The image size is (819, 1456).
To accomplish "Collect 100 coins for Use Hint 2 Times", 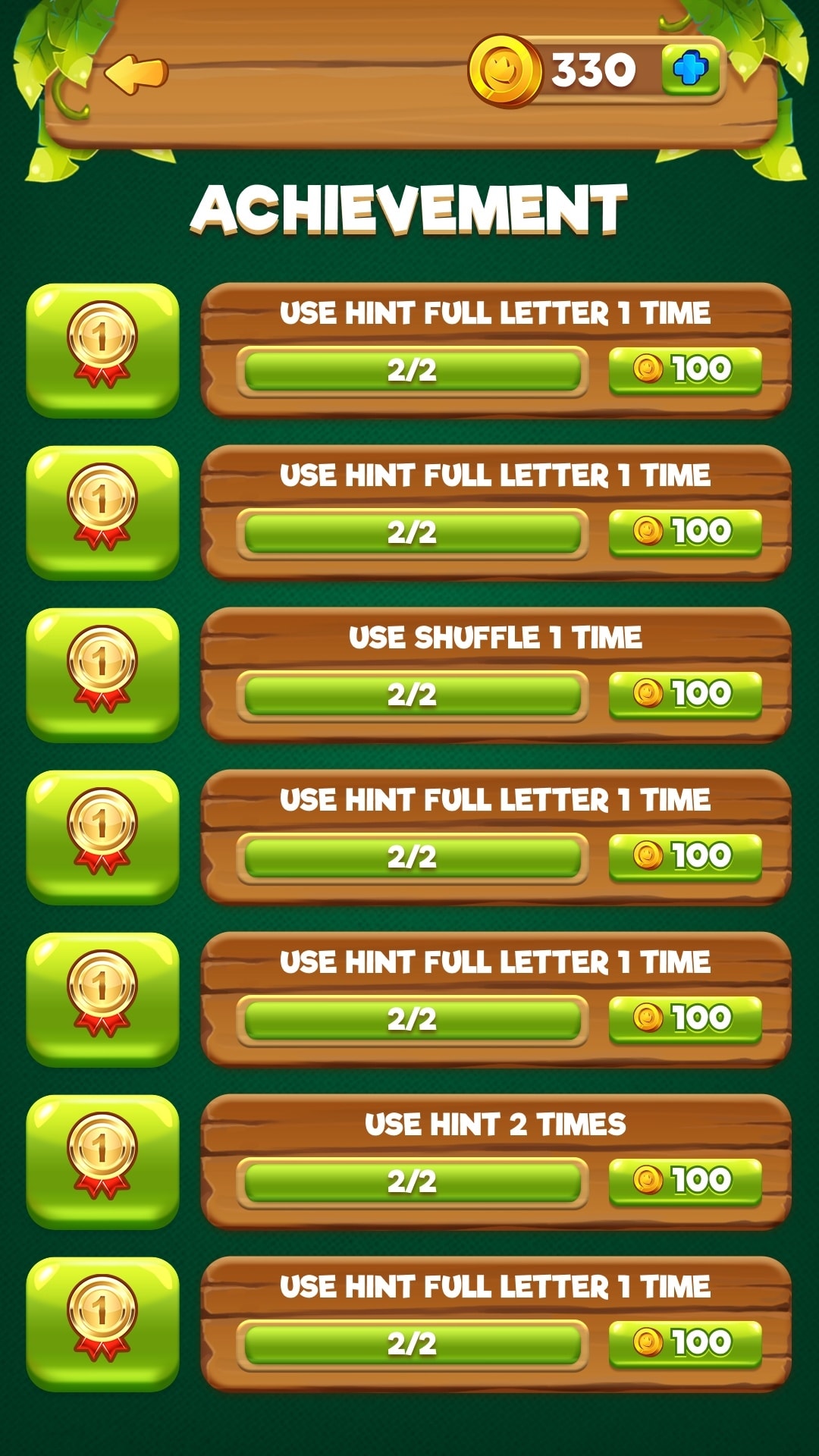I will (x=684, y=1181).
